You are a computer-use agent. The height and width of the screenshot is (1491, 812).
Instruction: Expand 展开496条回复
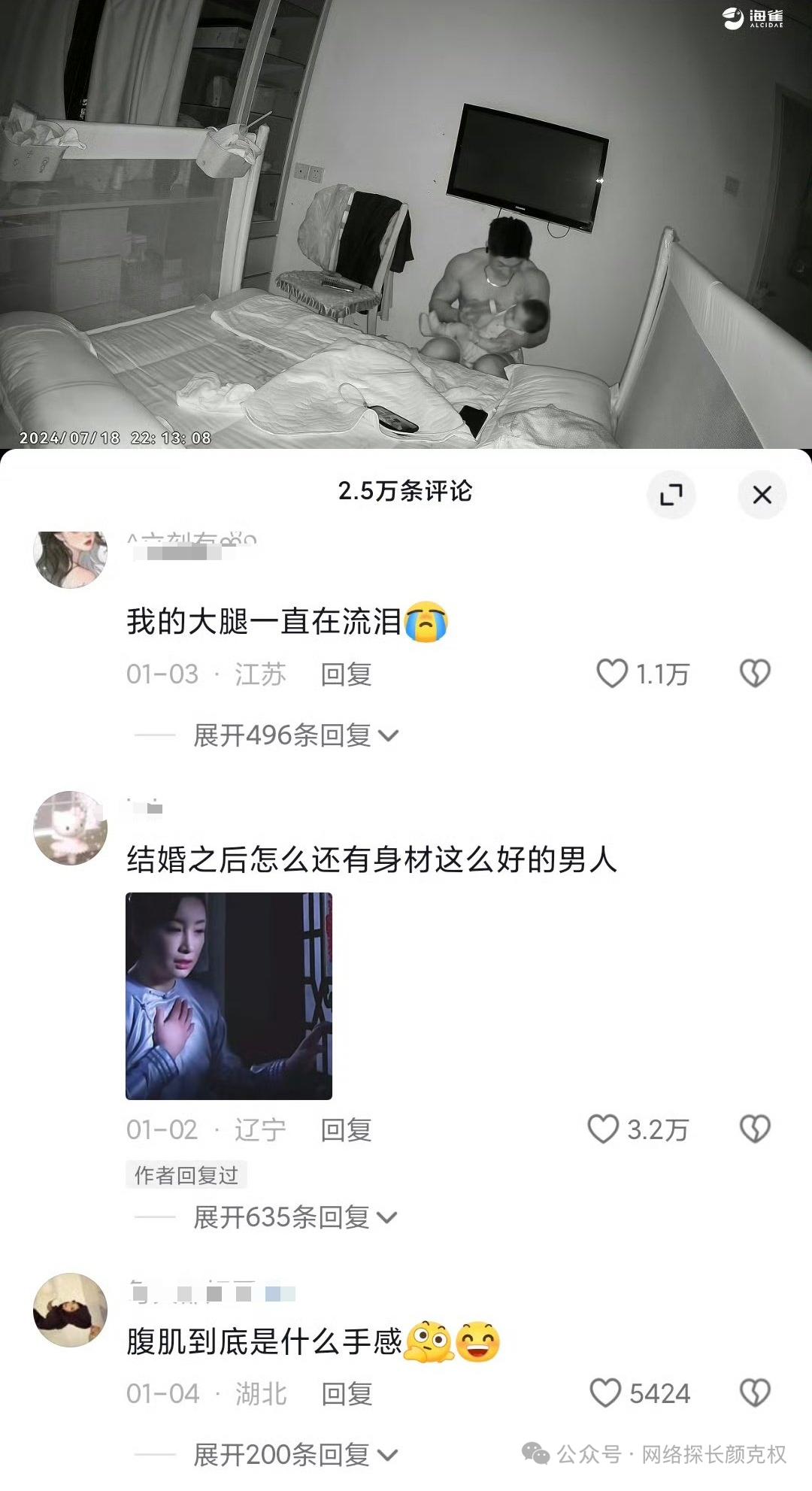[295, 735]
